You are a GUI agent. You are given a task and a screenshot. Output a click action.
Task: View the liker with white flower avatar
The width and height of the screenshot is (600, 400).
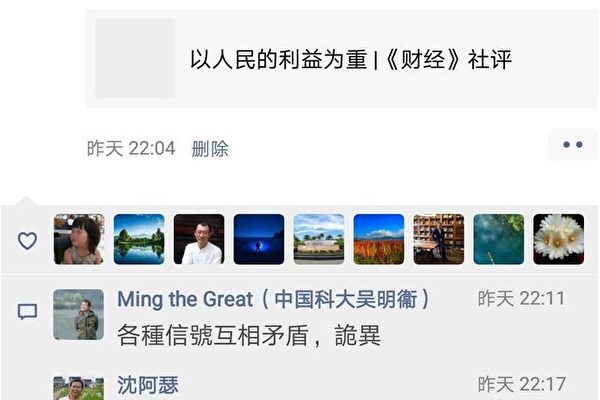558,239
